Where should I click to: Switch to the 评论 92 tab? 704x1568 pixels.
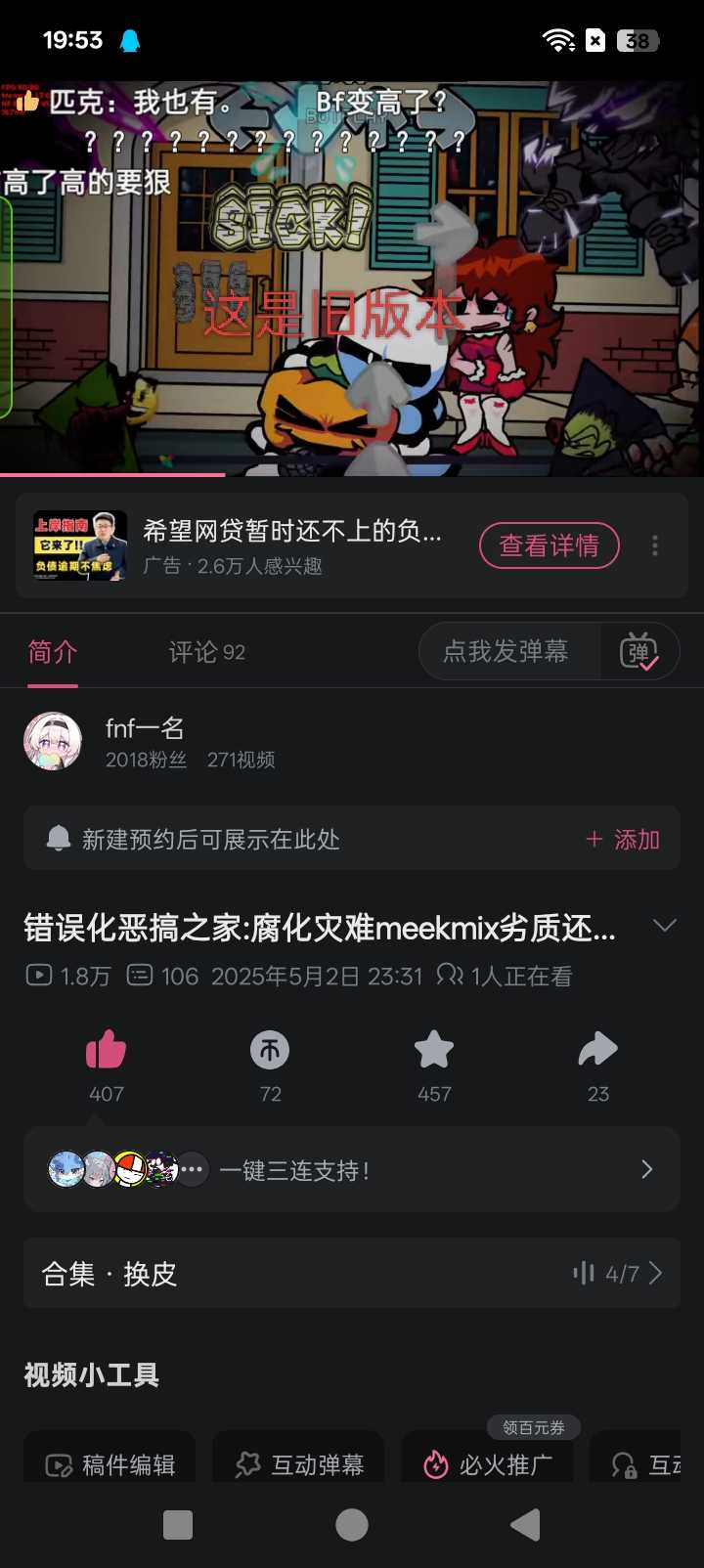tap(206, 652)
